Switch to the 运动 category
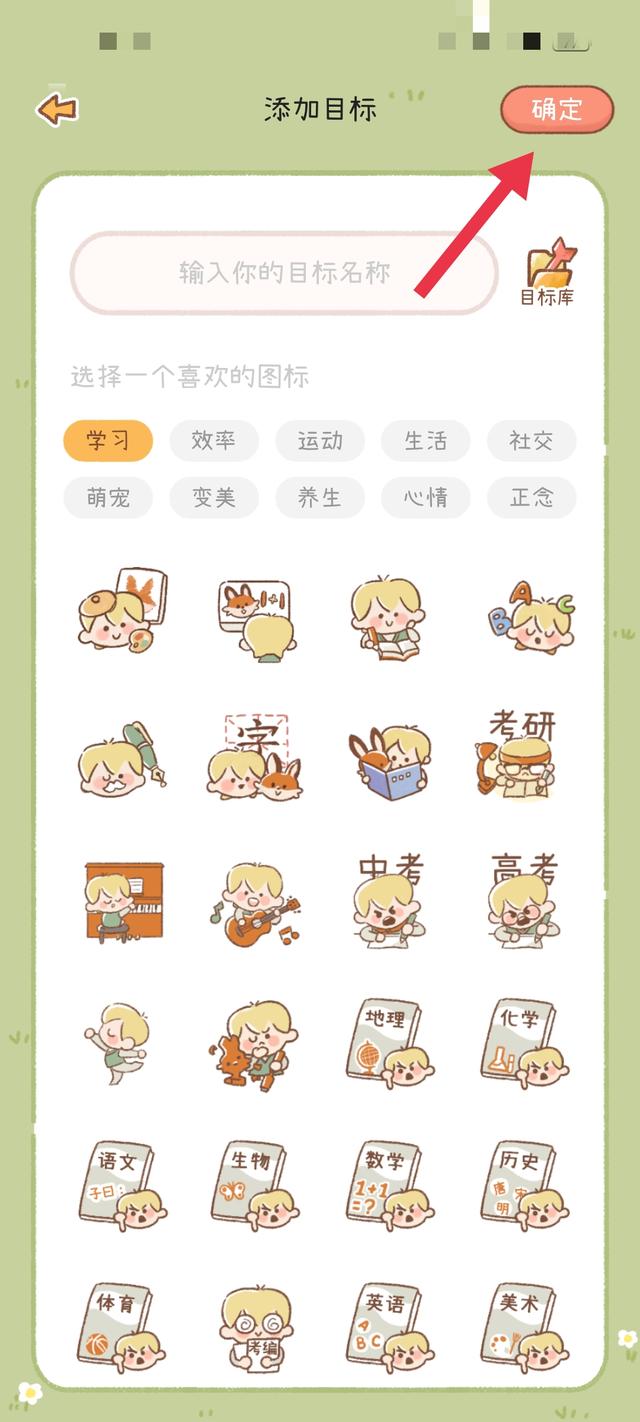This screenshot has width=640, height=1422. (320, 441)
